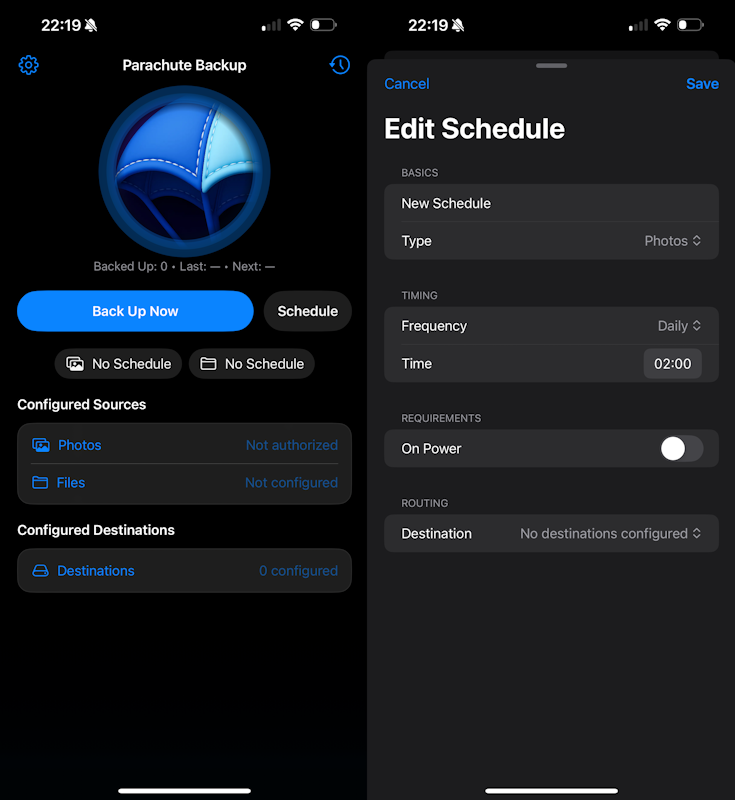Open the Files source row
Image resolution: width=735 pixels, height=800 pixels.
click(184, 482)
